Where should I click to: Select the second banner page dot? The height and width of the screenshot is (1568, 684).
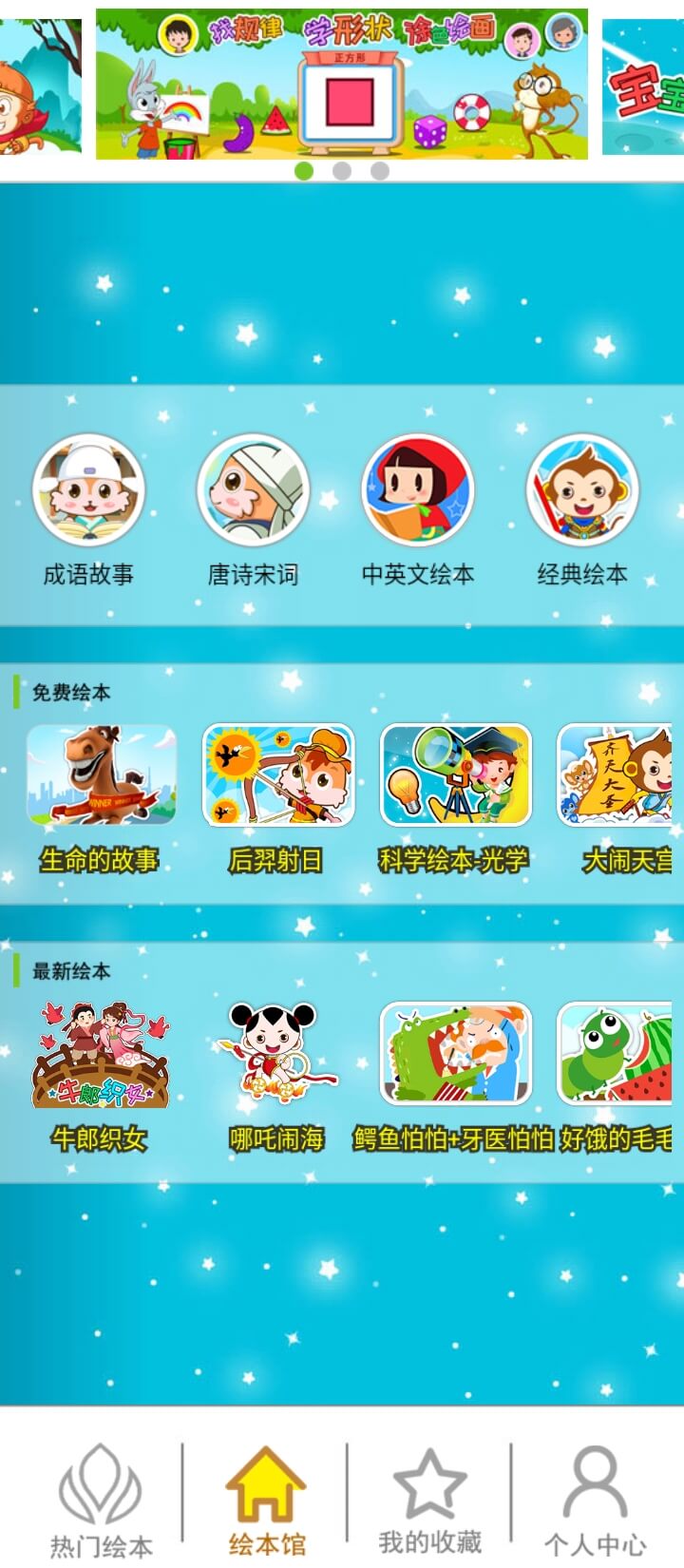click(x=342, y=171)
